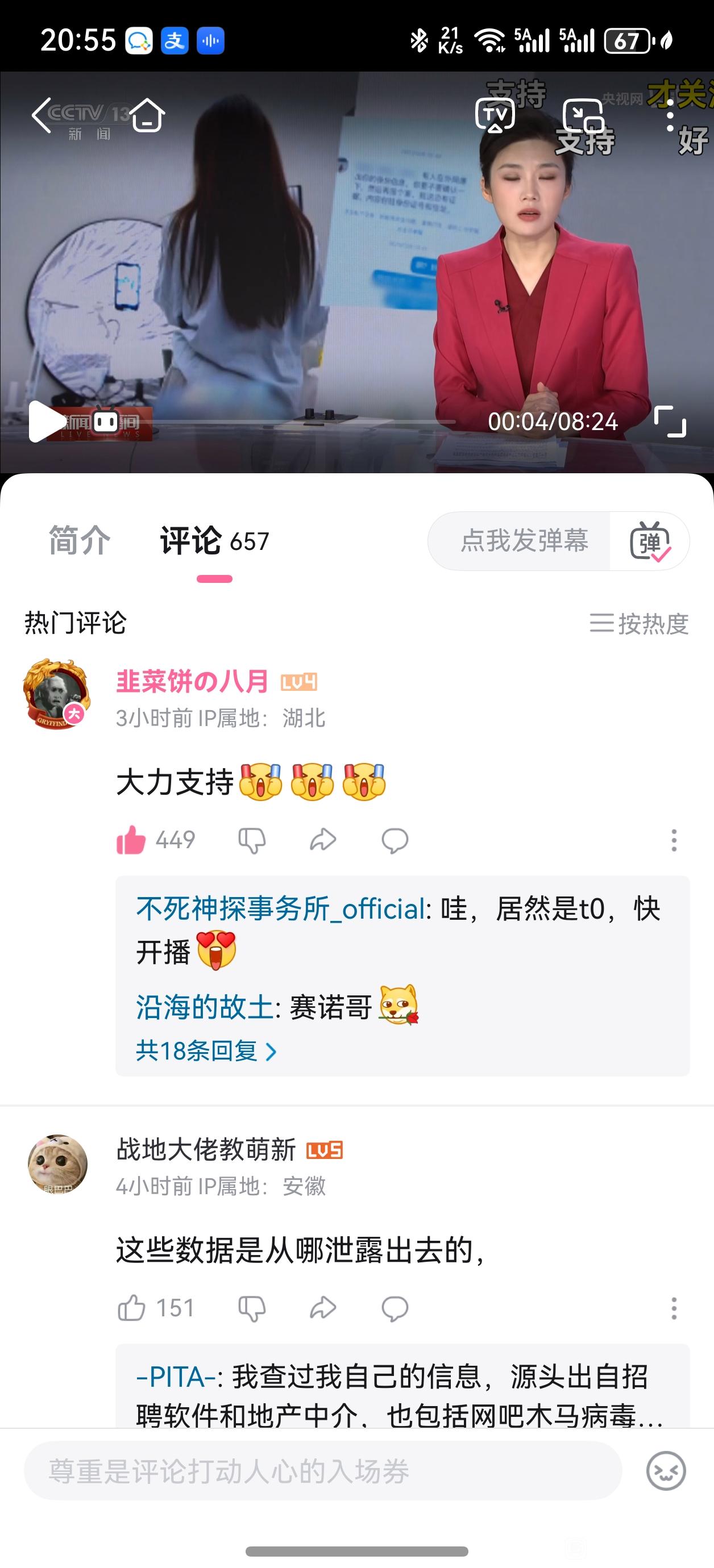Screen dimensions: 714x1568
Task: Switch to picture-in-picture mini player
Action: point(583,115)
